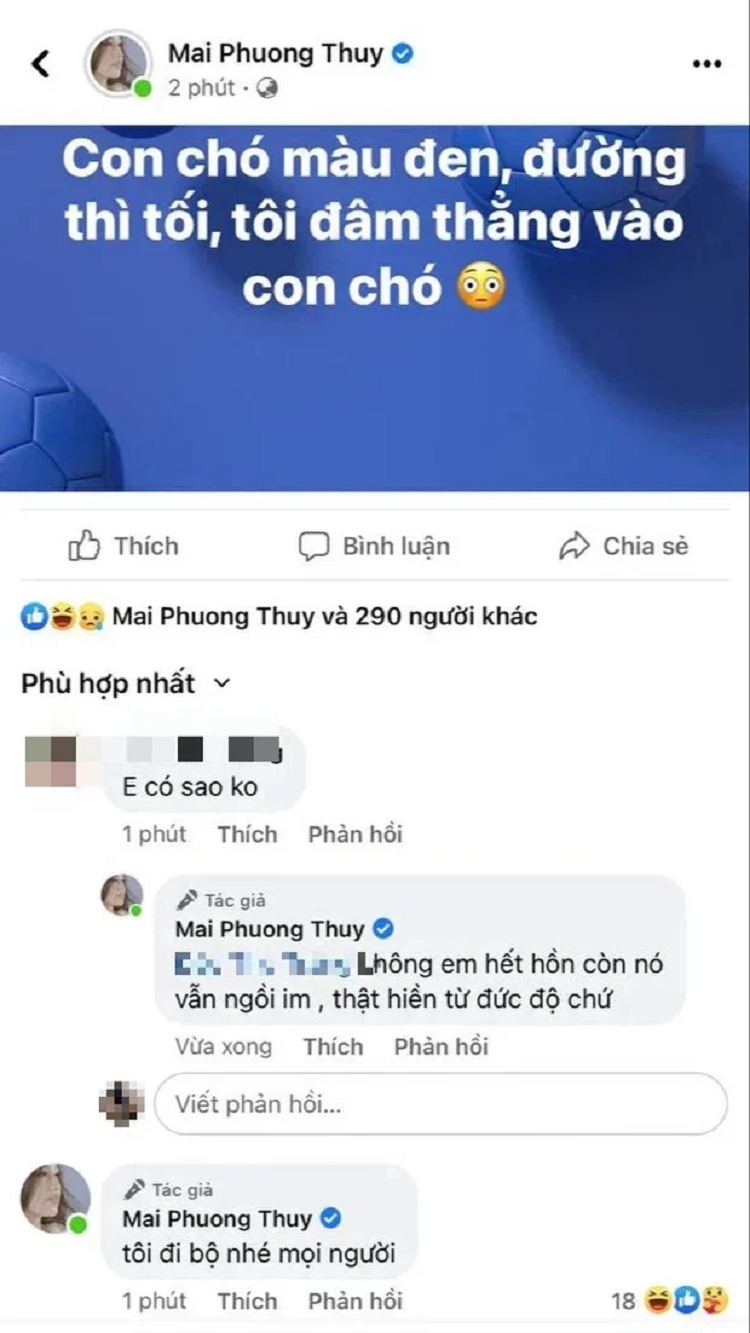750x1333 pixels.
Task: Click Phản hồi under the last comment
Action: pyautogui.click(x=355, y=1301)
